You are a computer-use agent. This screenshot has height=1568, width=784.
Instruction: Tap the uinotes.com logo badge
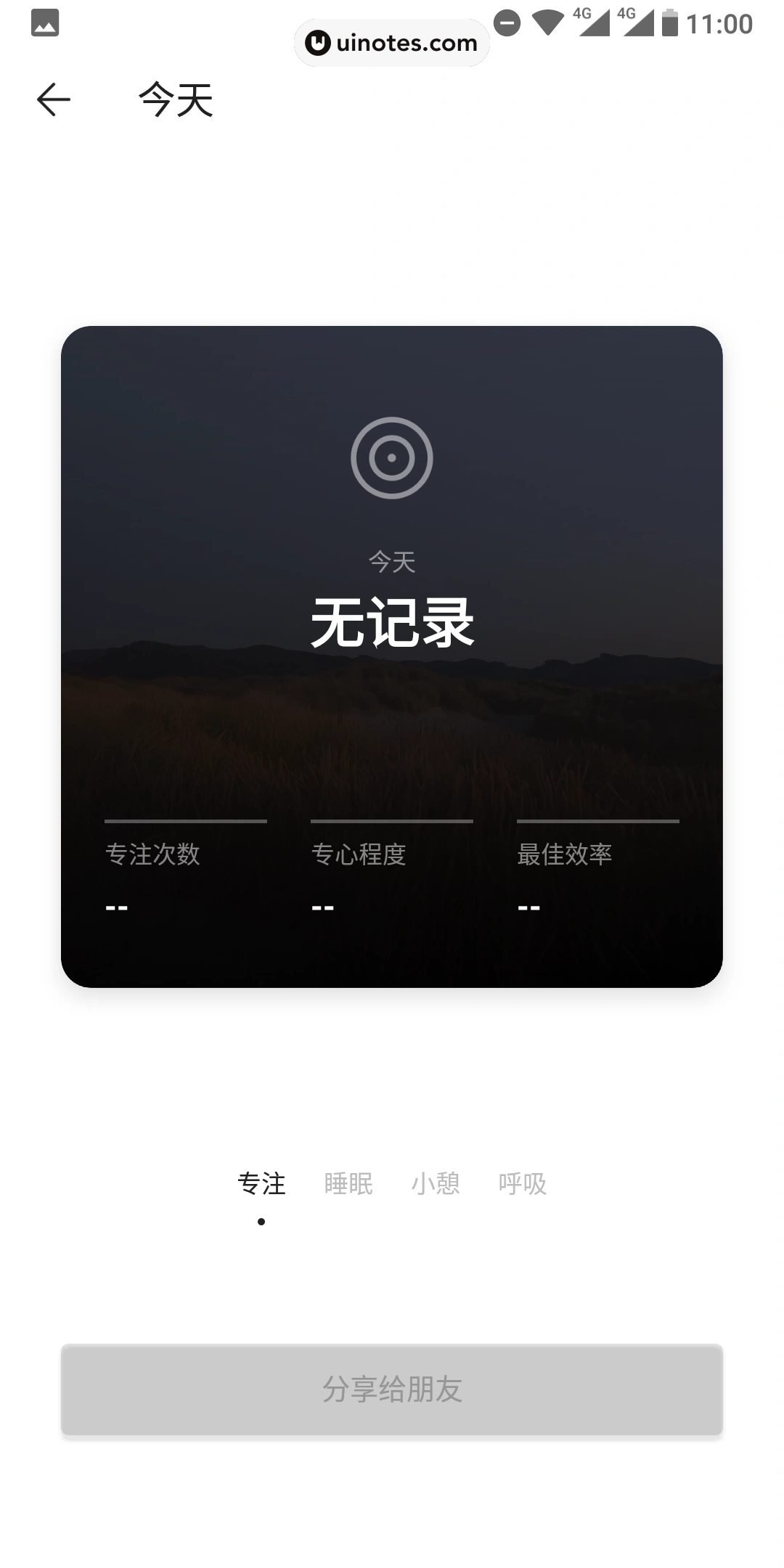click(392, 42)
